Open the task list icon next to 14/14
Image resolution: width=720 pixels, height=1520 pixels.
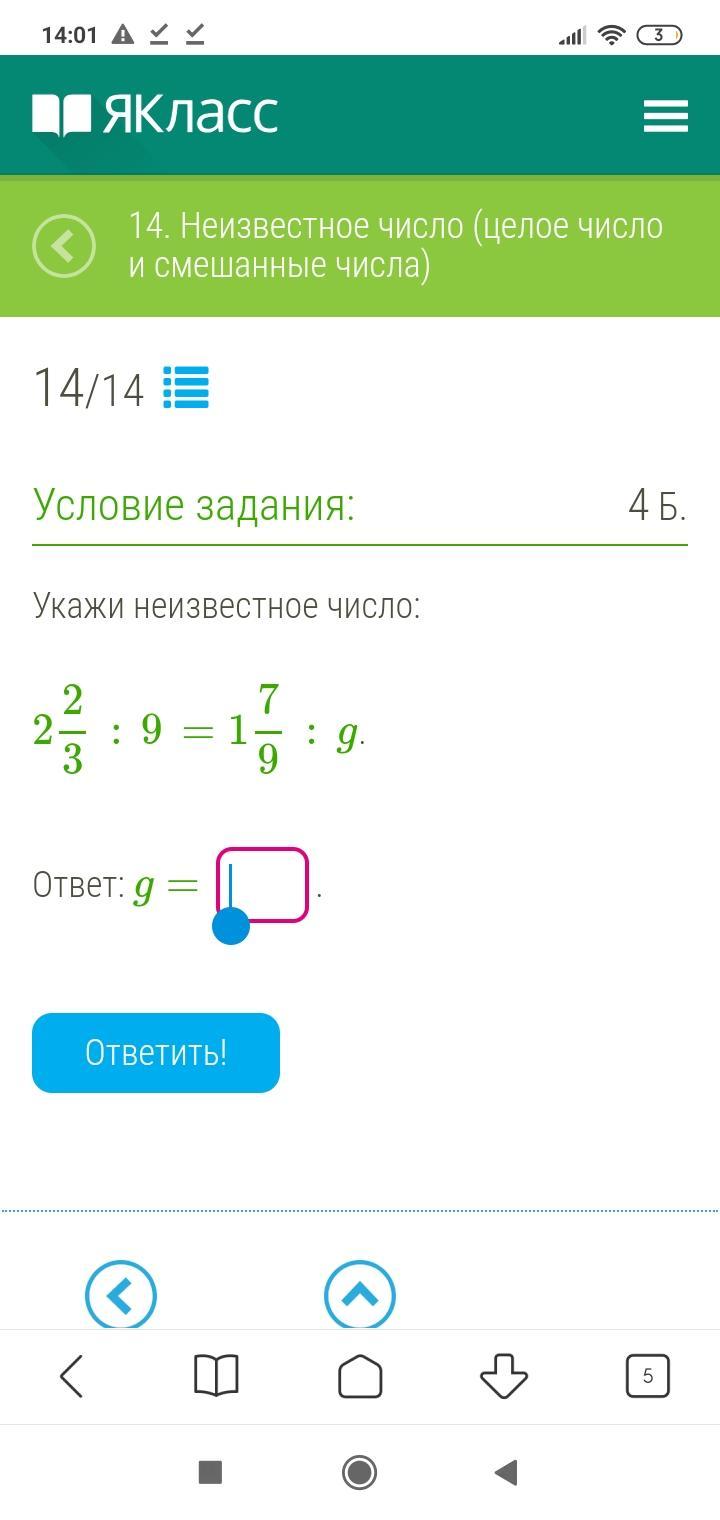click(x=186, y=388)
